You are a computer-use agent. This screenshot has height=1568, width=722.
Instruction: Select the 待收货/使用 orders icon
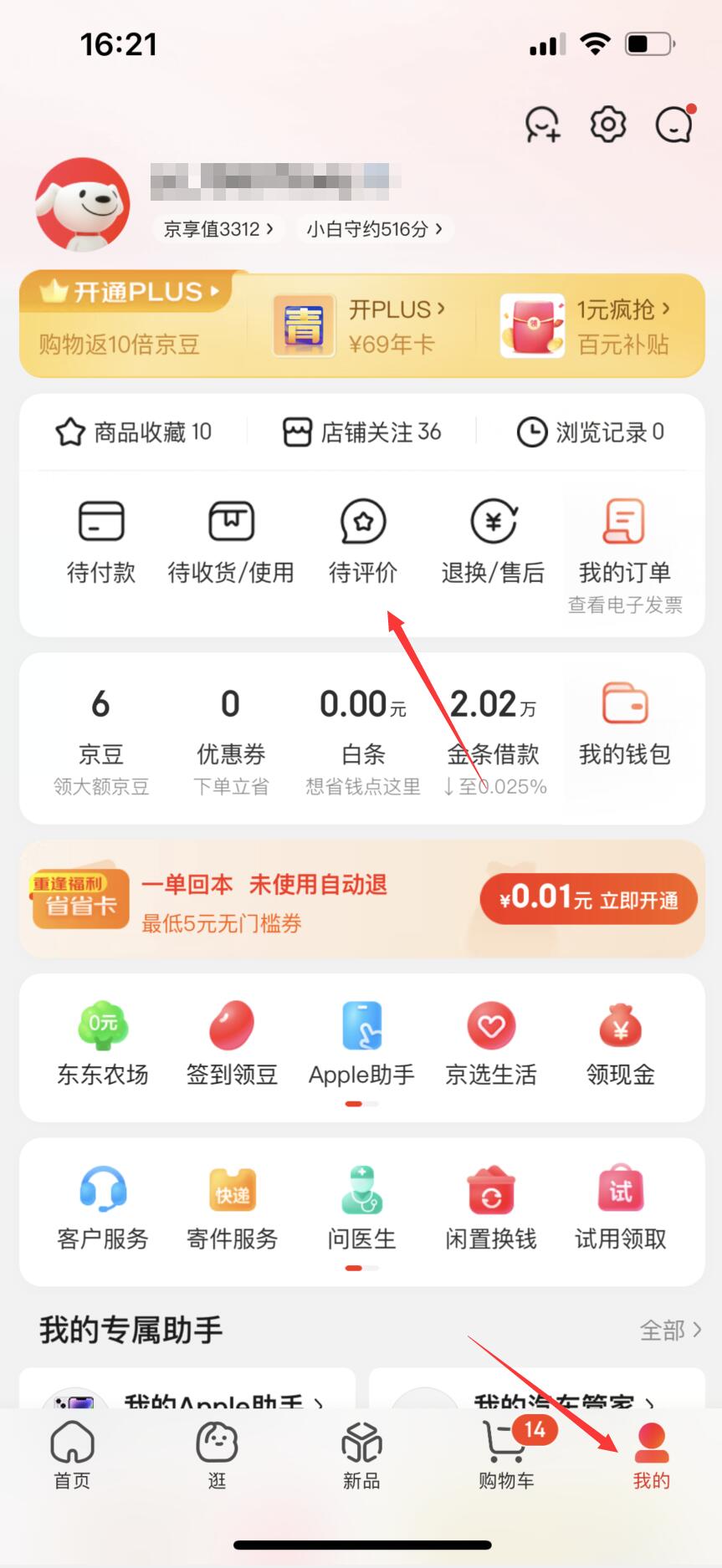coord(230,539)
